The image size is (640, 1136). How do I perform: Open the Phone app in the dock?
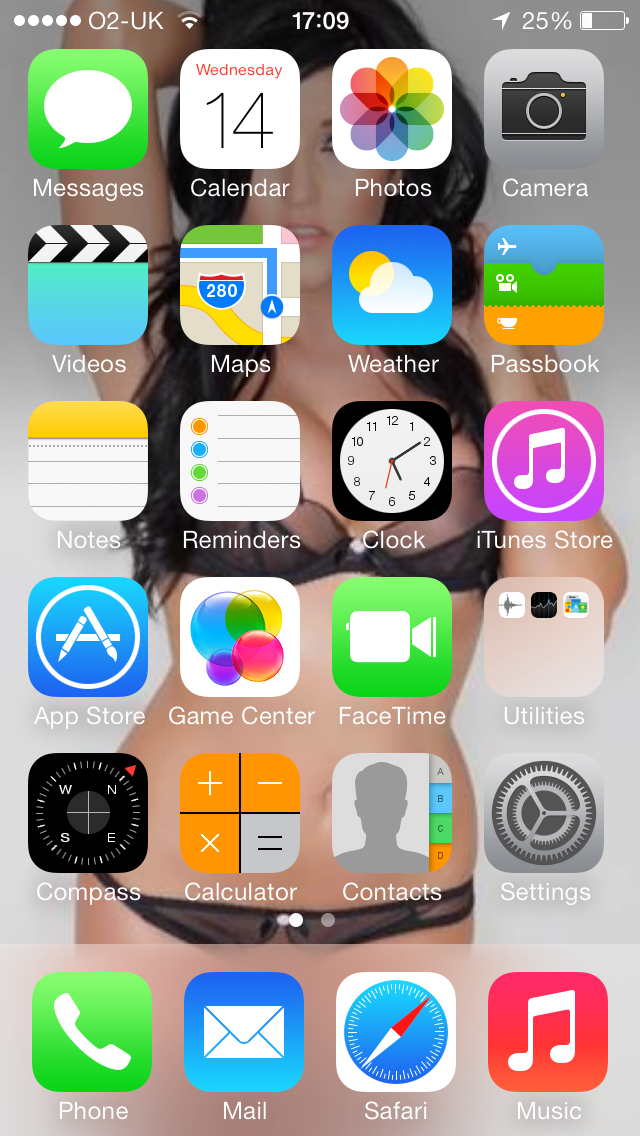click(x=92, y=1032)
